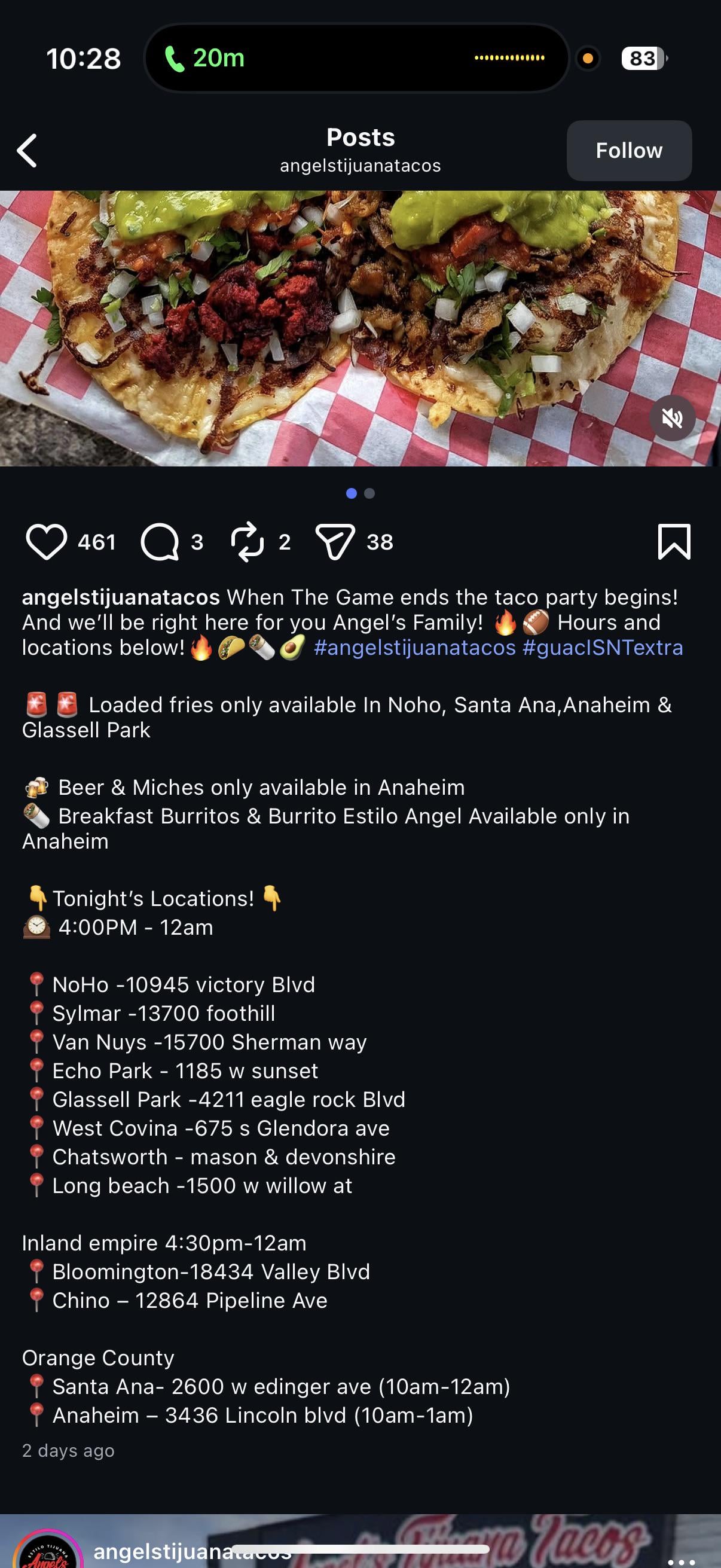Repost this taco post
Screen dimensions: 721x1568
point(247,541)
